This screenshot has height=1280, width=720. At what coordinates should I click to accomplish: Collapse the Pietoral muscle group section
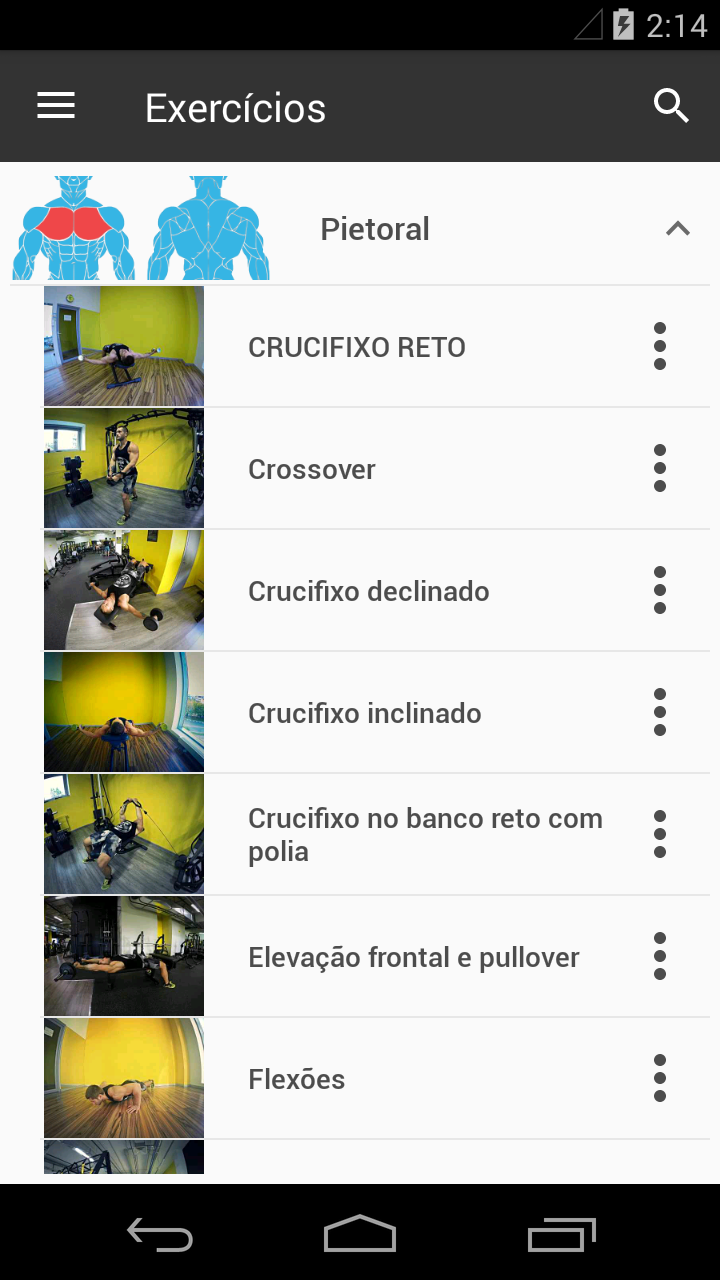[x=677, y=229]
